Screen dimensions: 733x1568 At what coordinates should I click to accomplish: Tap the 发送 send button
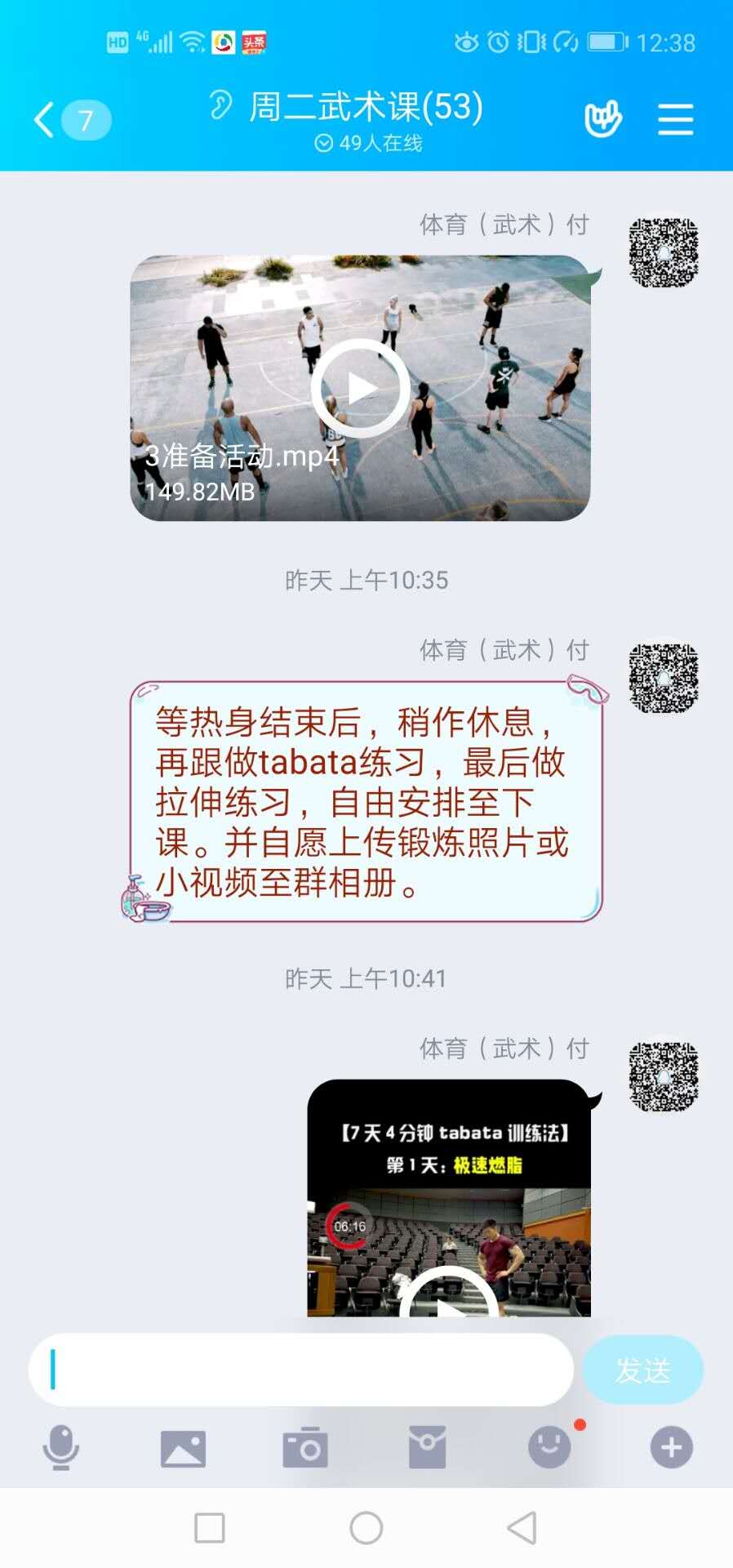pos(642,1370)
